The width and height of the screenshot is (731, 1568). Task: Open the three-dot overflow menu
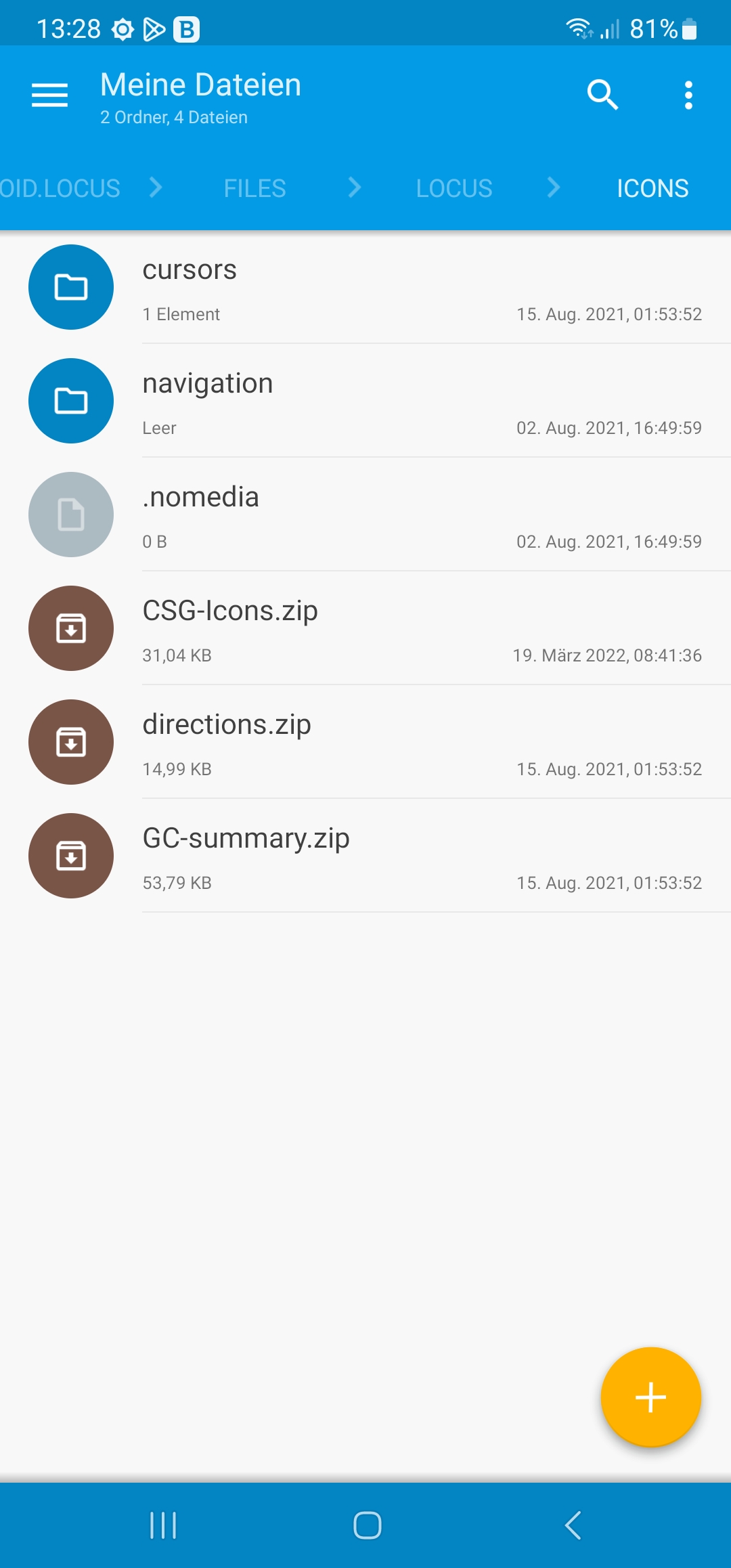(x=688, y=95)
